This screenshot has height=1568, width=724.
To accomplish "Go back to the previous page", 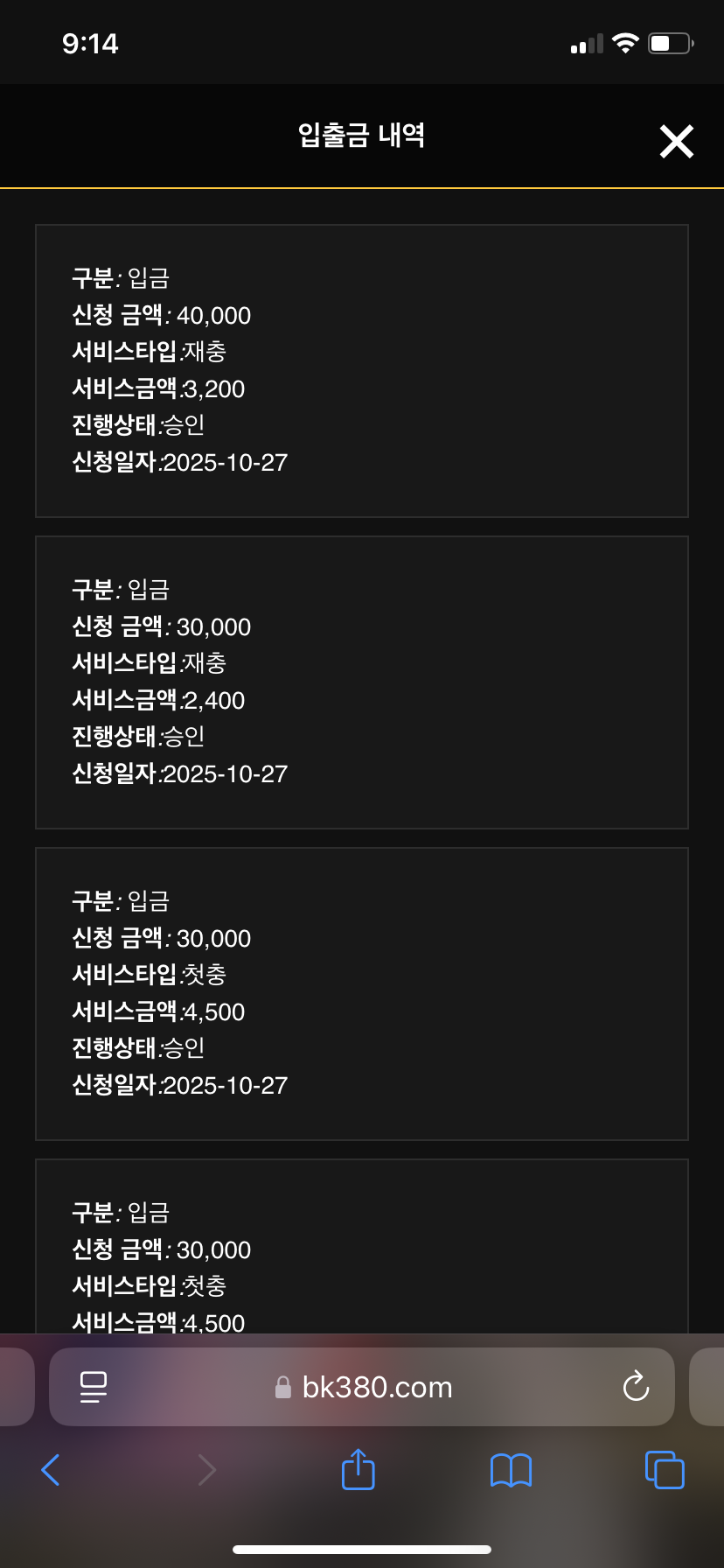I will [x=51, y=1470].
